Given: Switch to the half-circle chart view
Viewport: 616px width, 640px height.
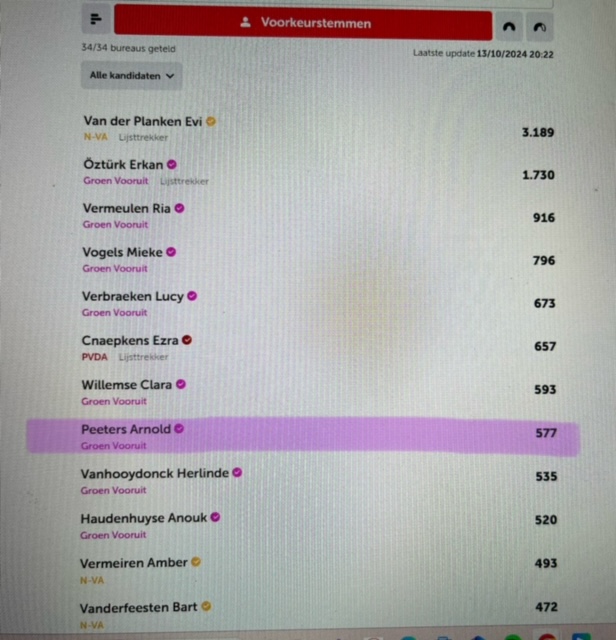Looking at the screenshot, I should 510,24.
